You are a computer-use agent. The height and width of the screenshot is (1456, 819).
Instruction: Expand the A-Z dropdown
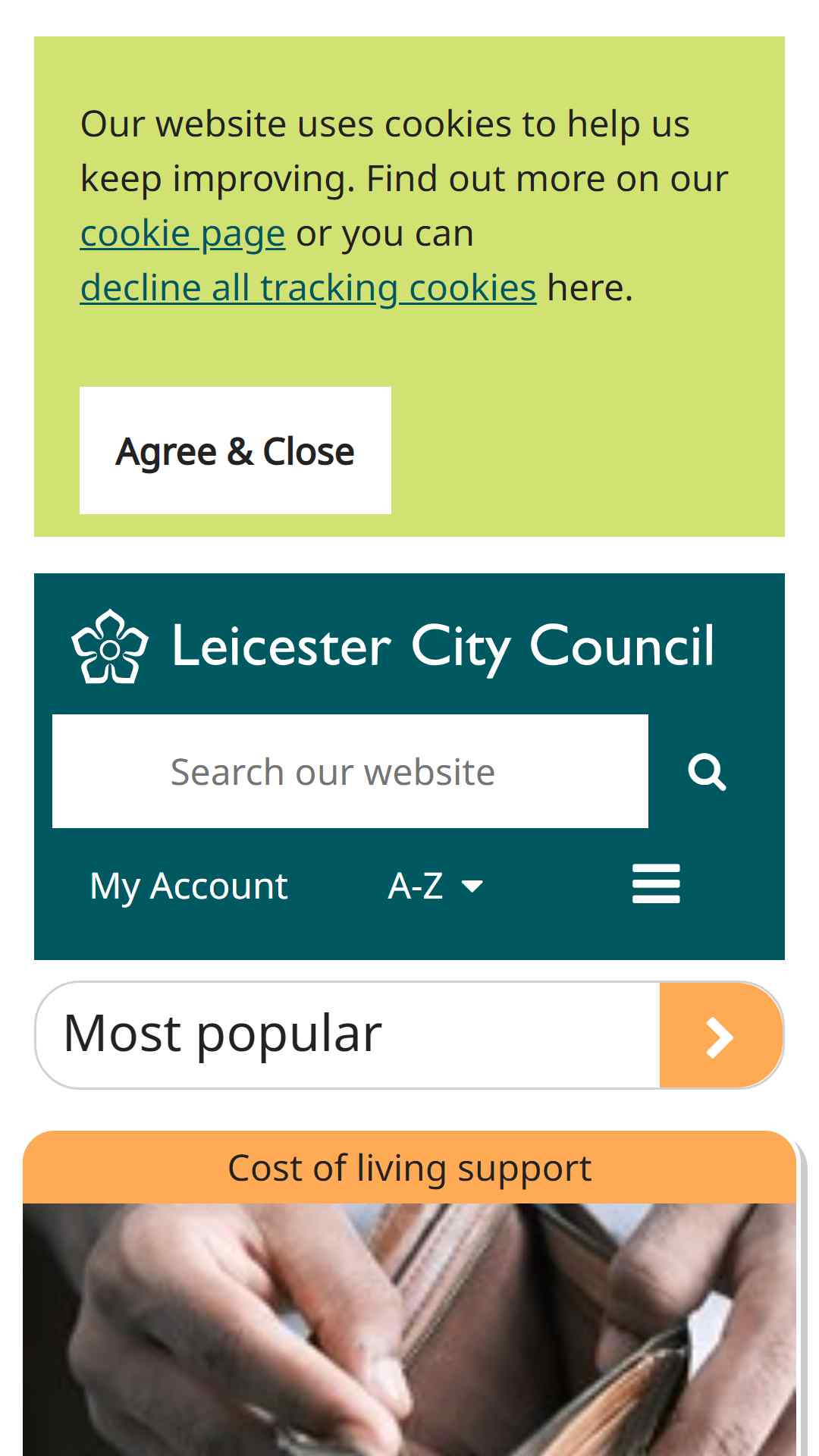435,886
